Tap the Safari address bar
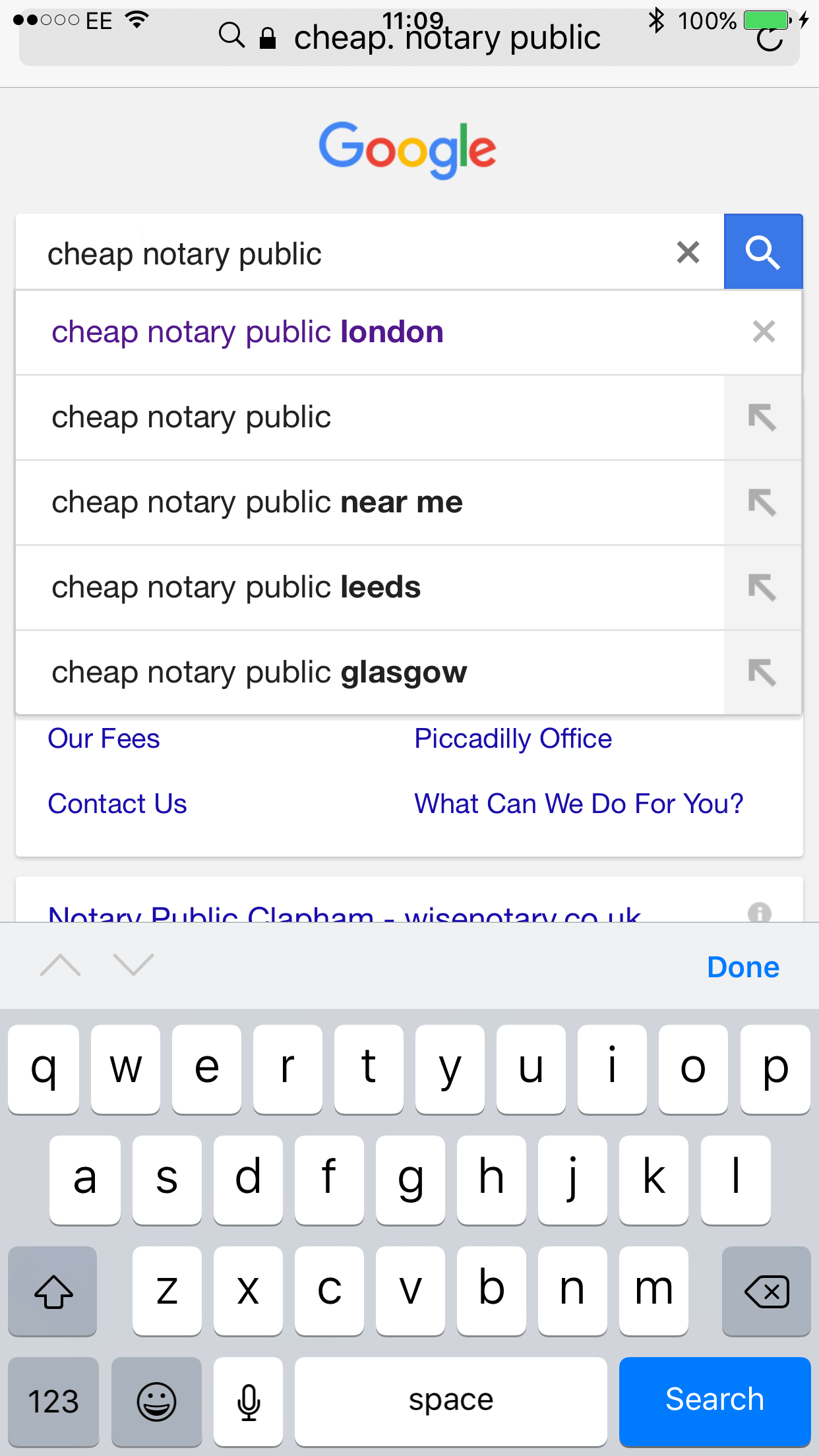Screen dimensions: 819x1456 pos(409,38)
